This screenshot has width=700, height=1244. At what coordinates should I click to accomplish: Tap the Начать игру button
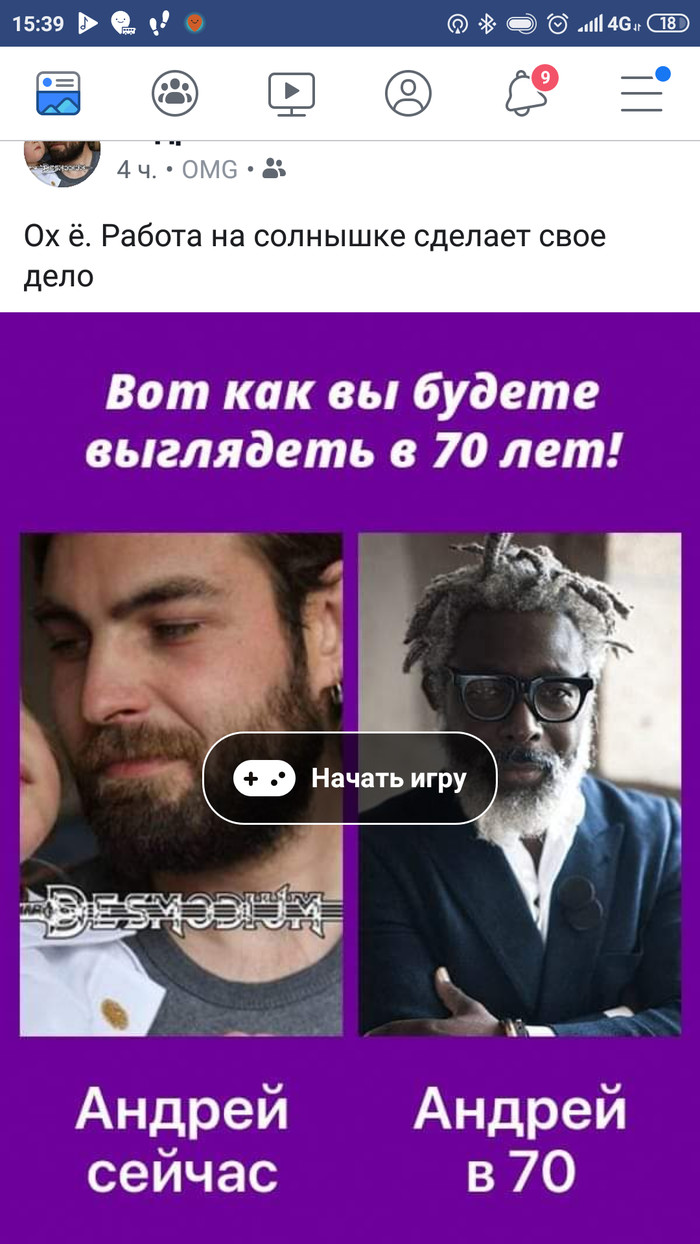click(350, 778)
